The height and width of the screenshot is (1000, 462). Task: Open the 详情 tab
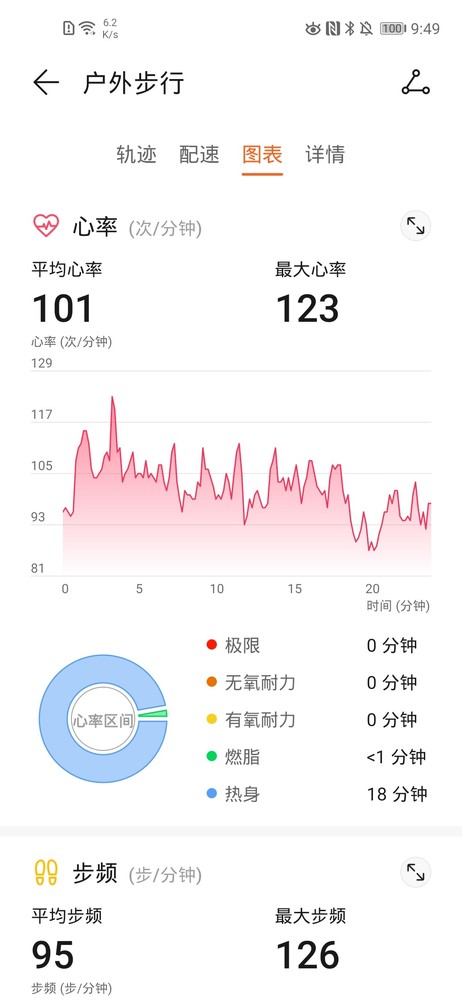325,155
